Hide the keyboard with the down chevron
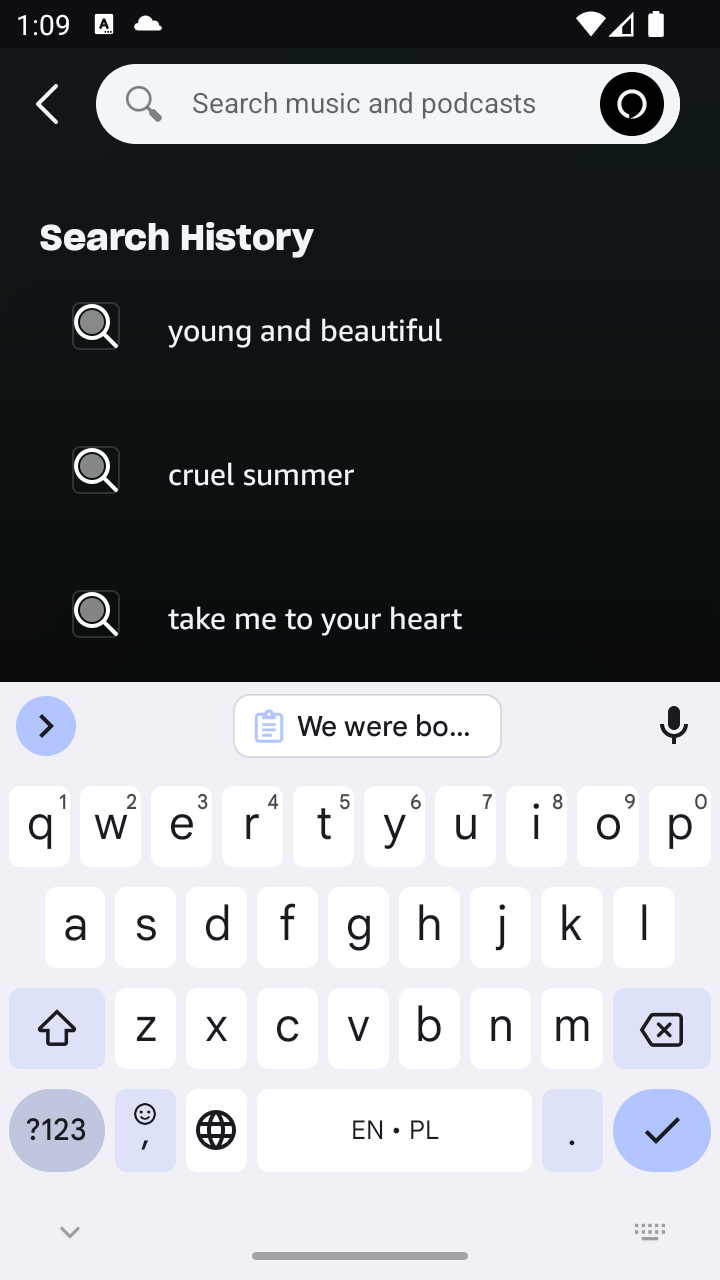Screen dimensions: 720x1280 [x=70, y=1232]
